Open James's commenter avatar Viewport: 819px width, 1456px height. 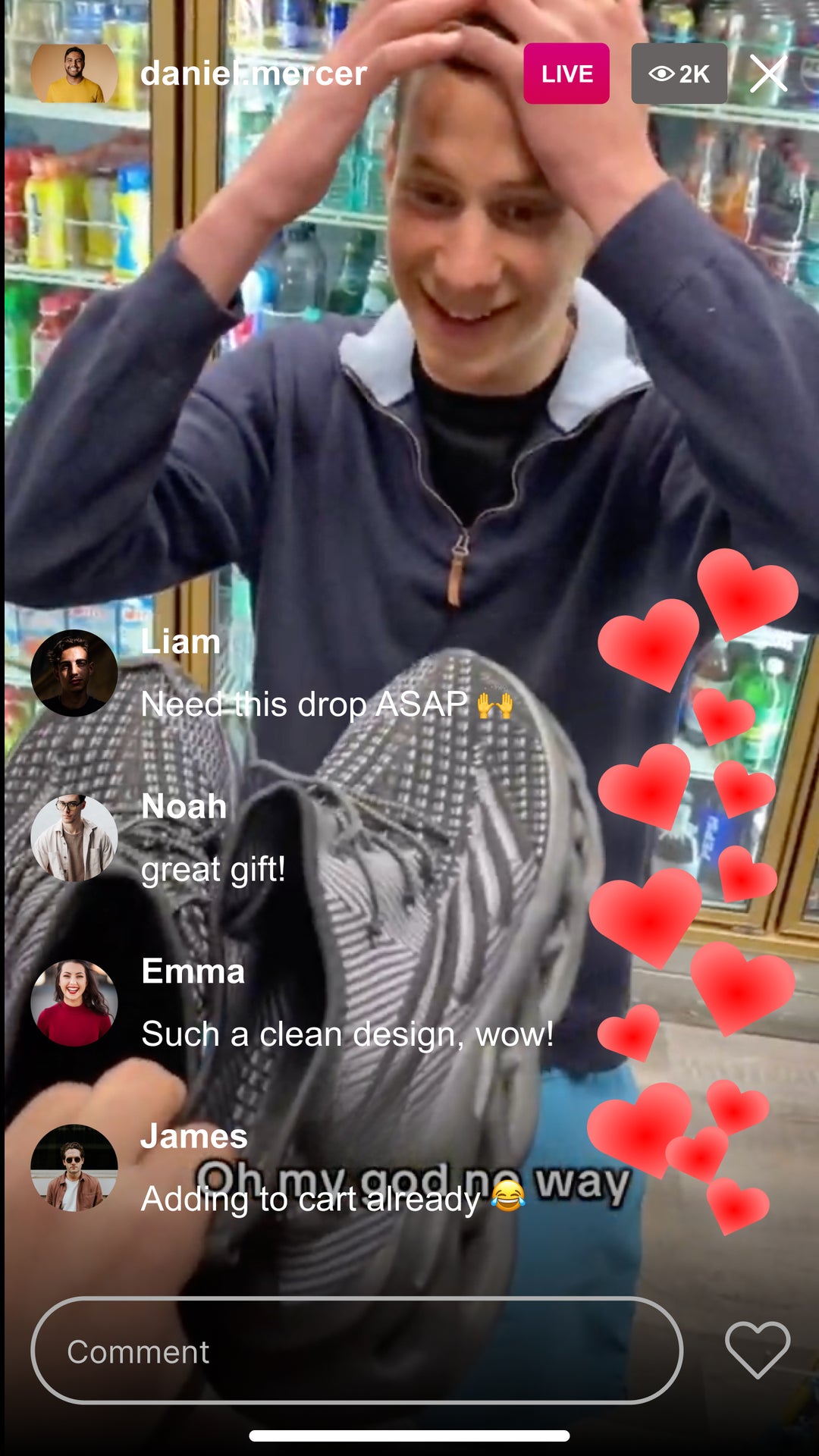[74, 1167]
